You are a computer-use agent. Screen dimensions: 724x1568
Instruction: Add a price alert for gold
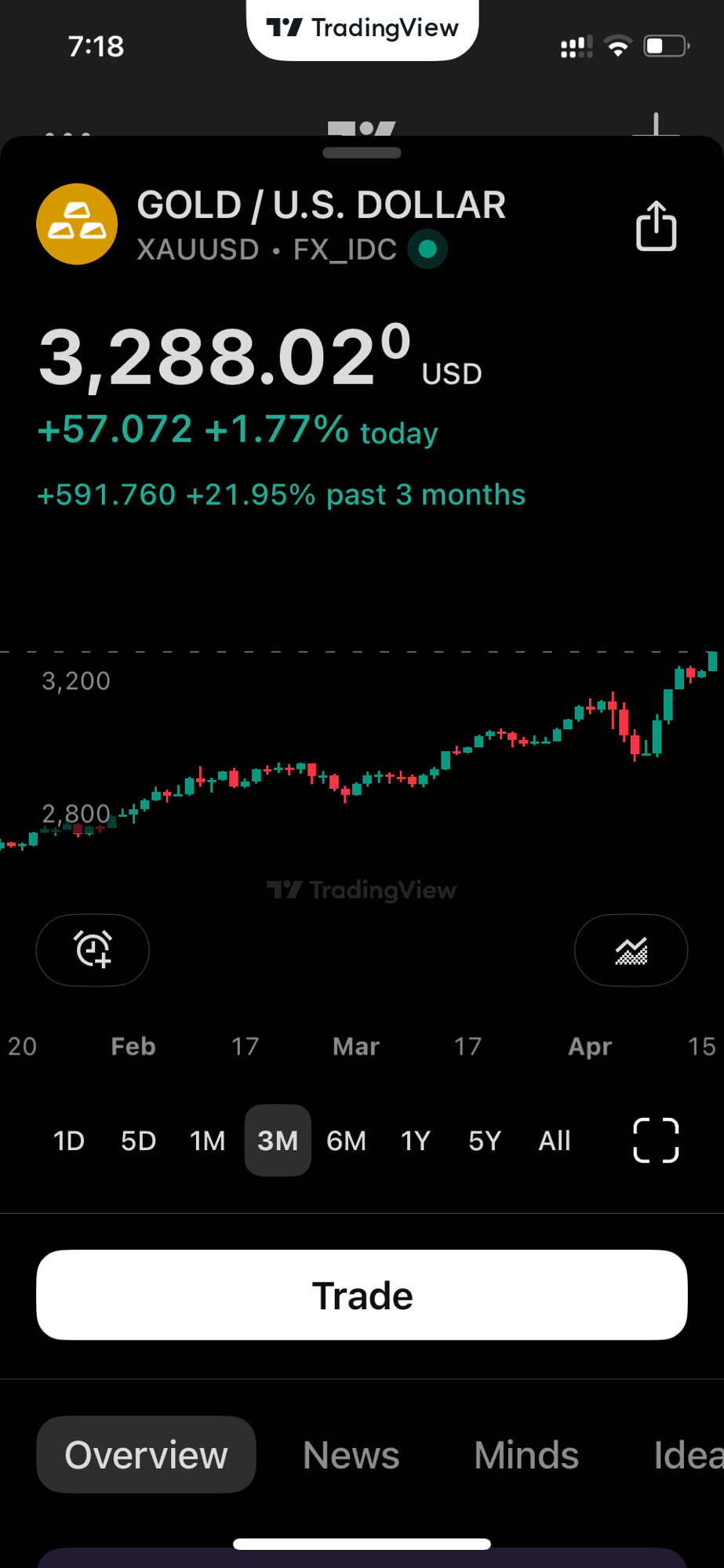(x=93, y=949)
